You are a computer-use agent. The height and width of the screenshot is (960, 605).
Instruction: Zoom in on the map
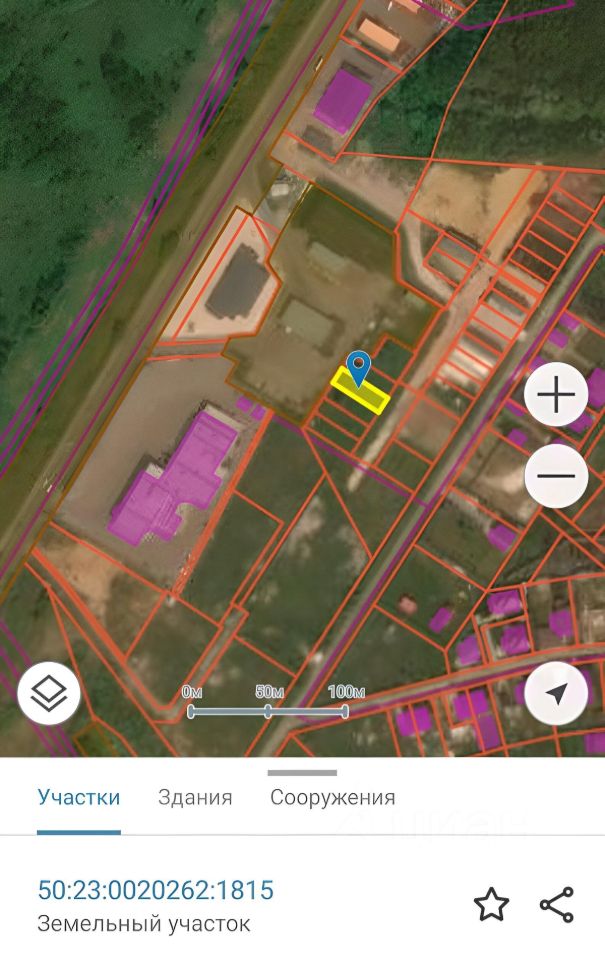[556, 395]
